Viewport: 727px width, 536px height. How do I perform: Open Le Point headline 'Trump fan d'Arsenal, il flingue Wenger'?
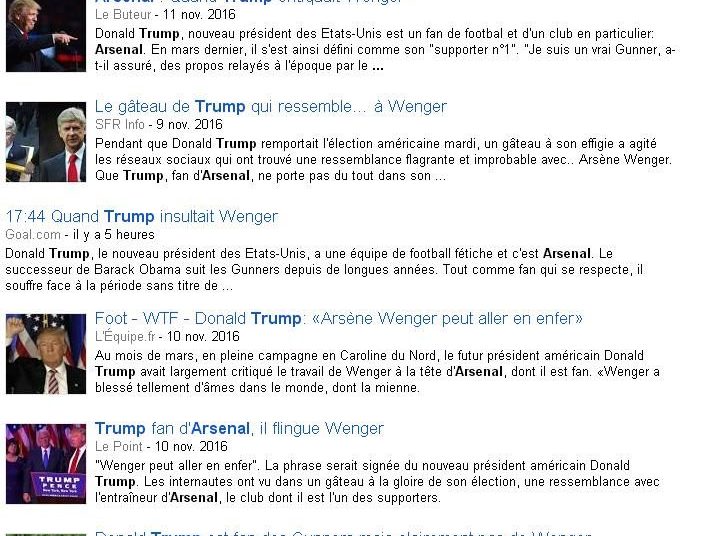(x=239, y=429)
